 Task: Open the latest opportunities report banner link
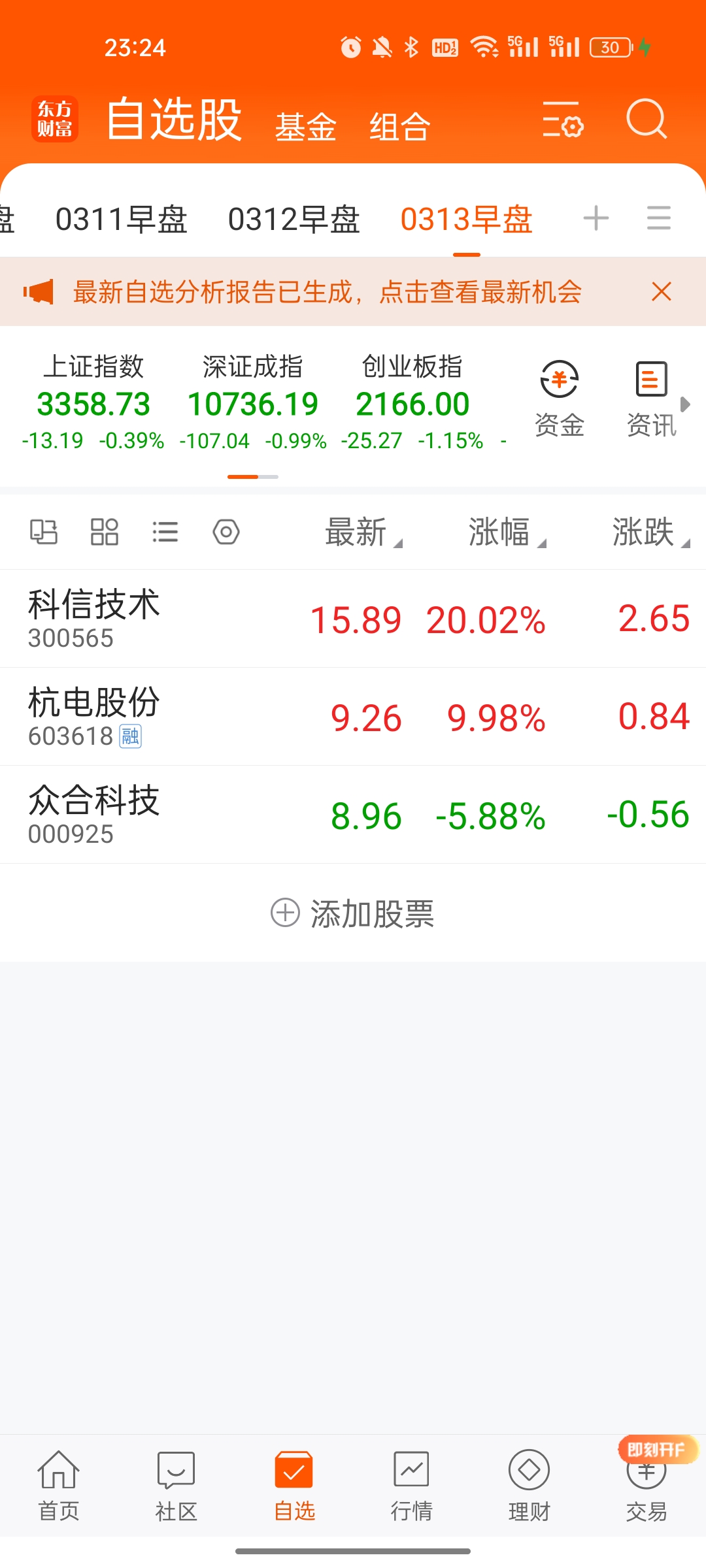(327, 292)
